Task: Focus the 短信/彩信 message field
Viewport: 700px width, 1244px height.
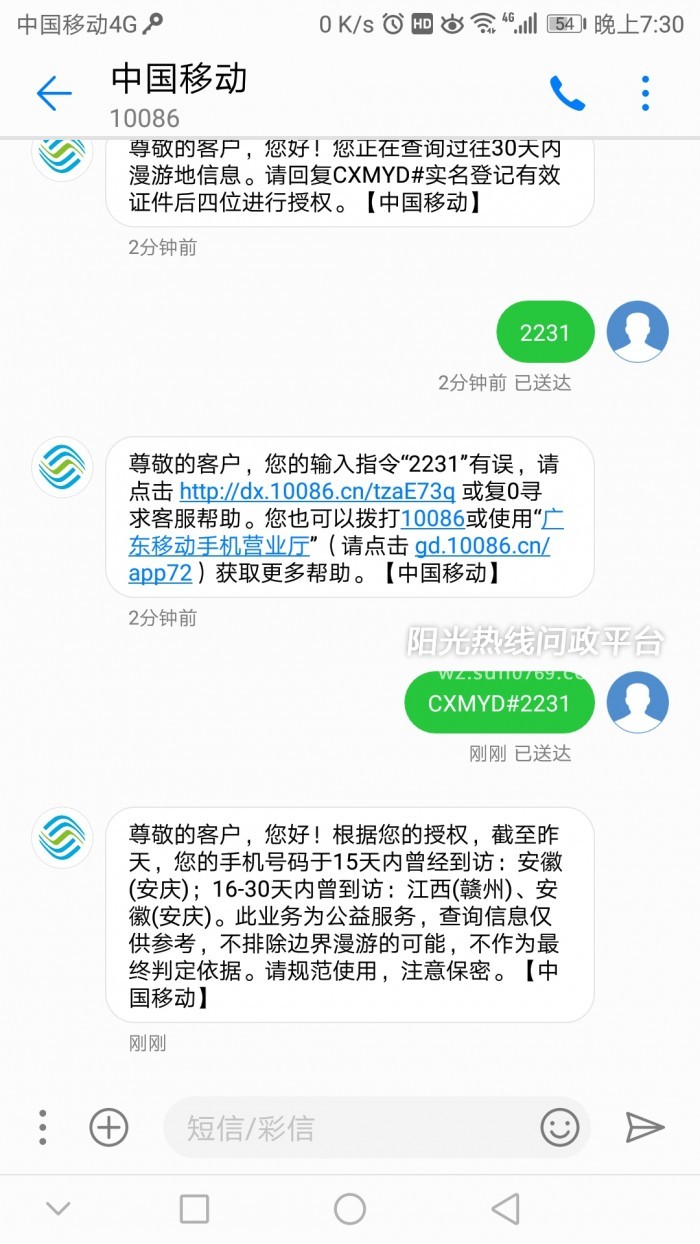Action: [x=350, y=1128]
